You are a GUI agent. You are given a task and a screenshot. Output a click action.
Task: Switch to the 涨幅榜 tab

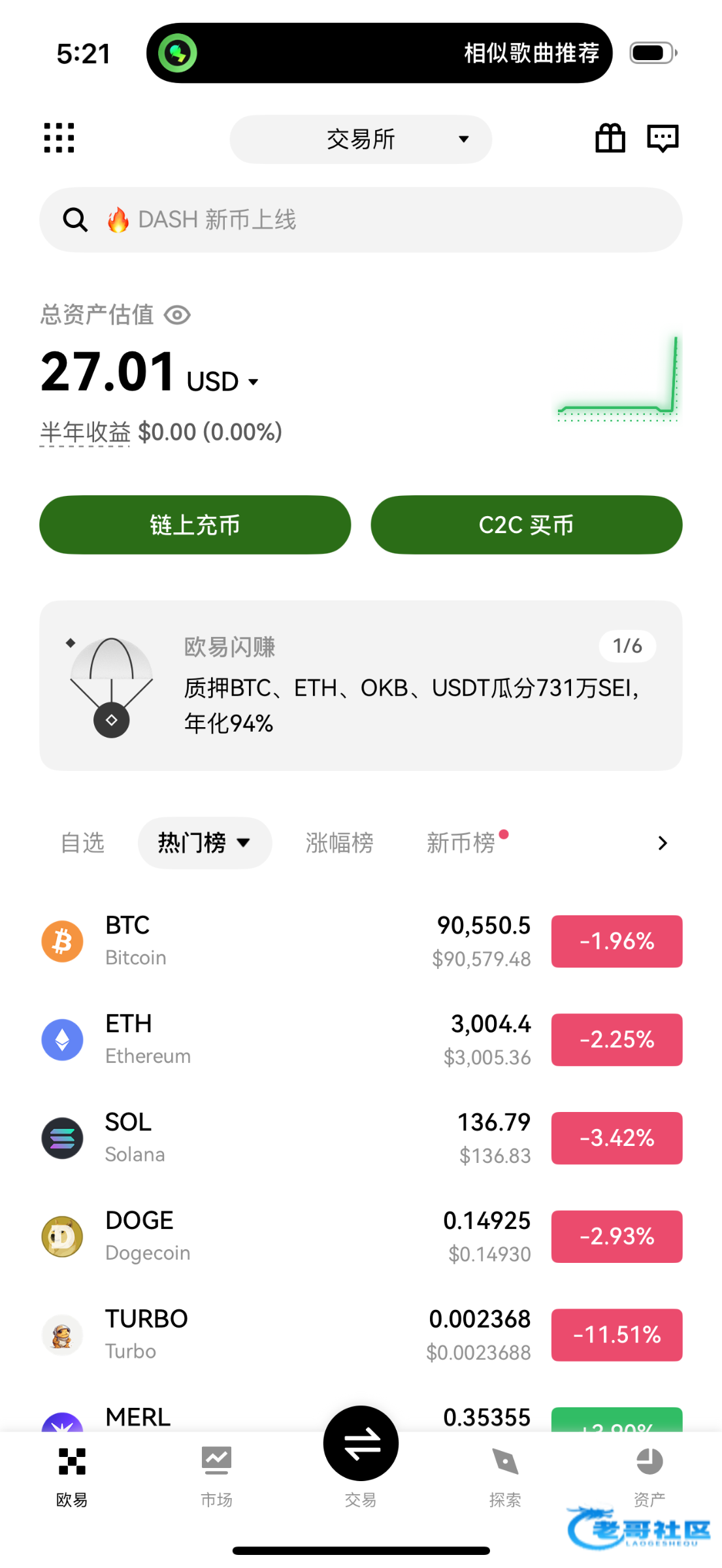[339, 843]
